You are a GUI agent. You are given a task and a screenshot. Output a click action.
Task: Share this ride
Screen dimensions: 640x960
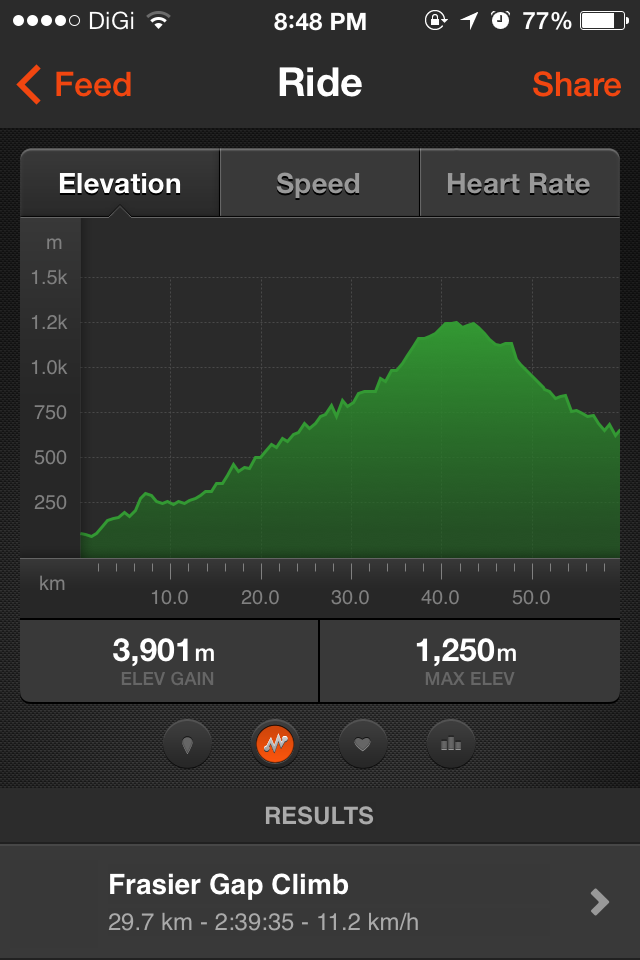pyautogui.click(x=576, y=84)
